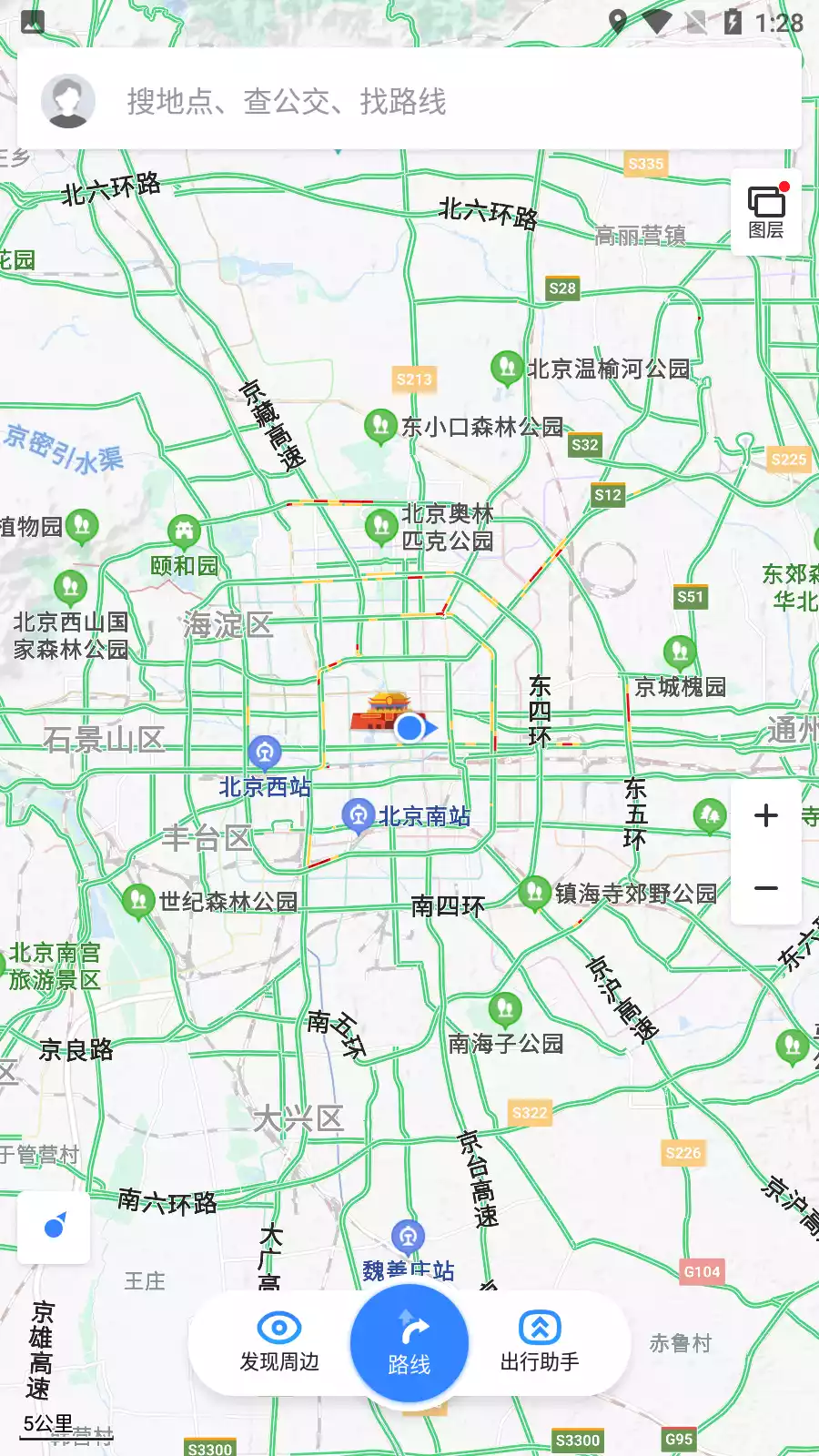The image size is (819, 1456).
Task: Tap the blue current location arrow
Action: pos(409,728)
